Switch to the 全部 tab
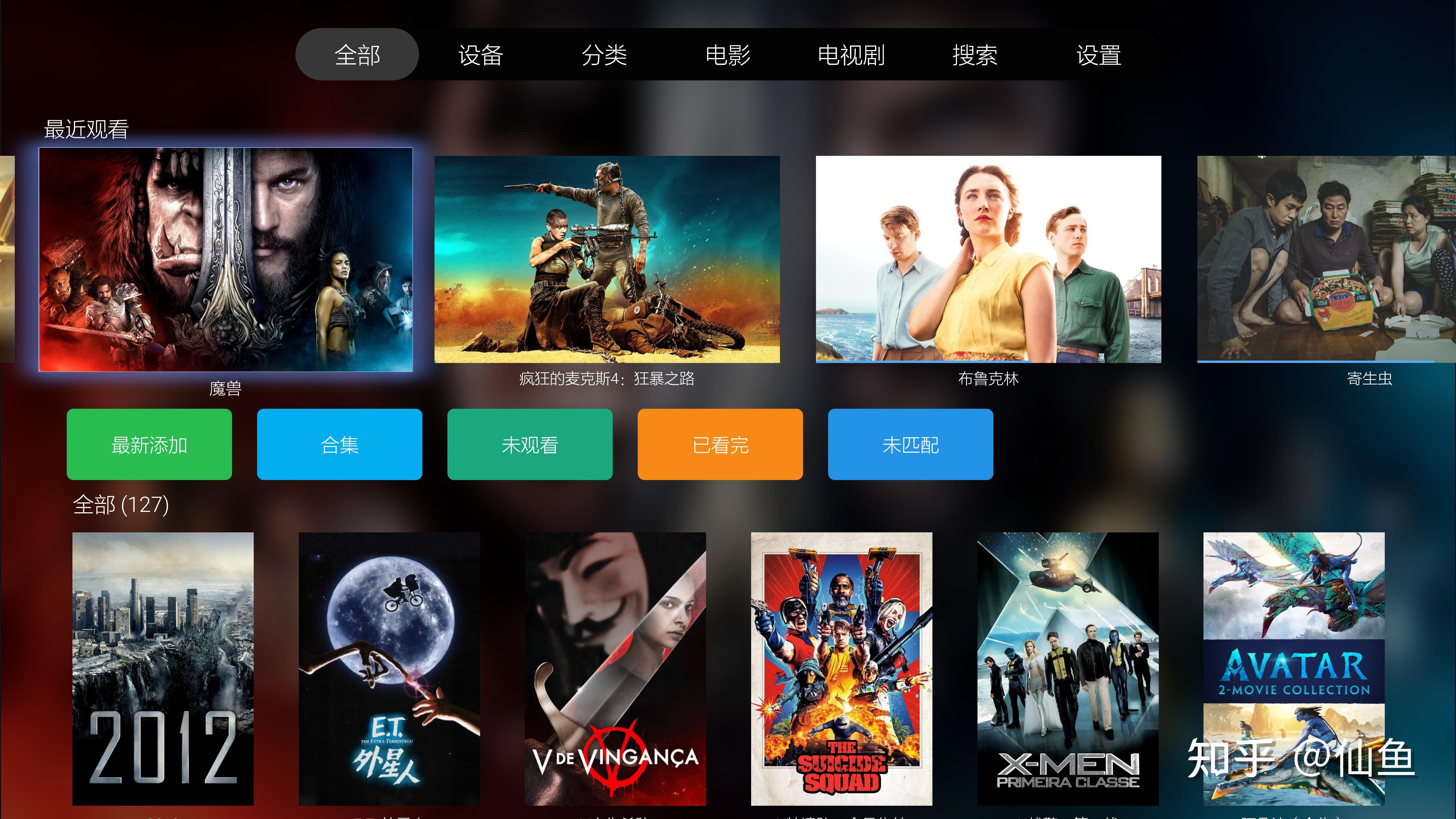 coord(357,55)
